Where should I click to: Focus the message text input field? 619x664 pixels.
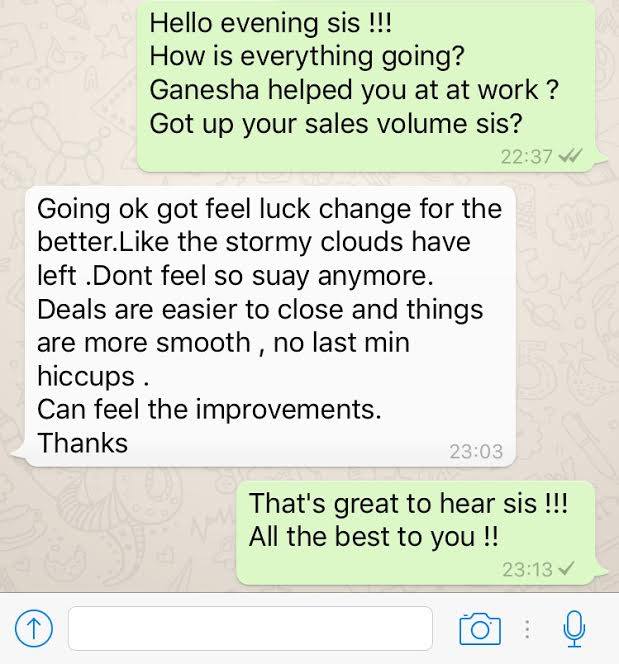coord(250,628)
